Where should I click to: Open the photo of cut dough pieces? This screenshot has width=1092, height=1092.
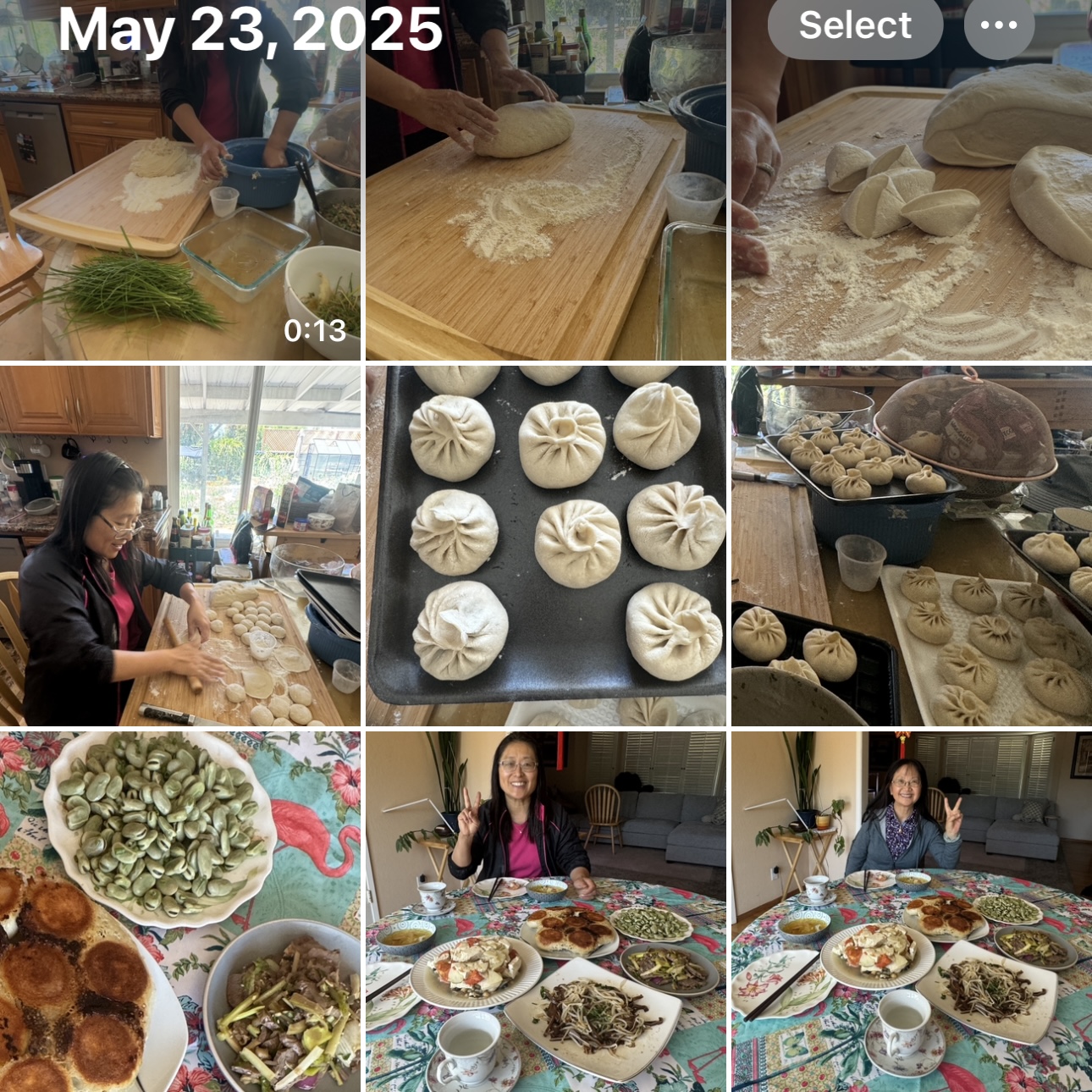point(912,212)
